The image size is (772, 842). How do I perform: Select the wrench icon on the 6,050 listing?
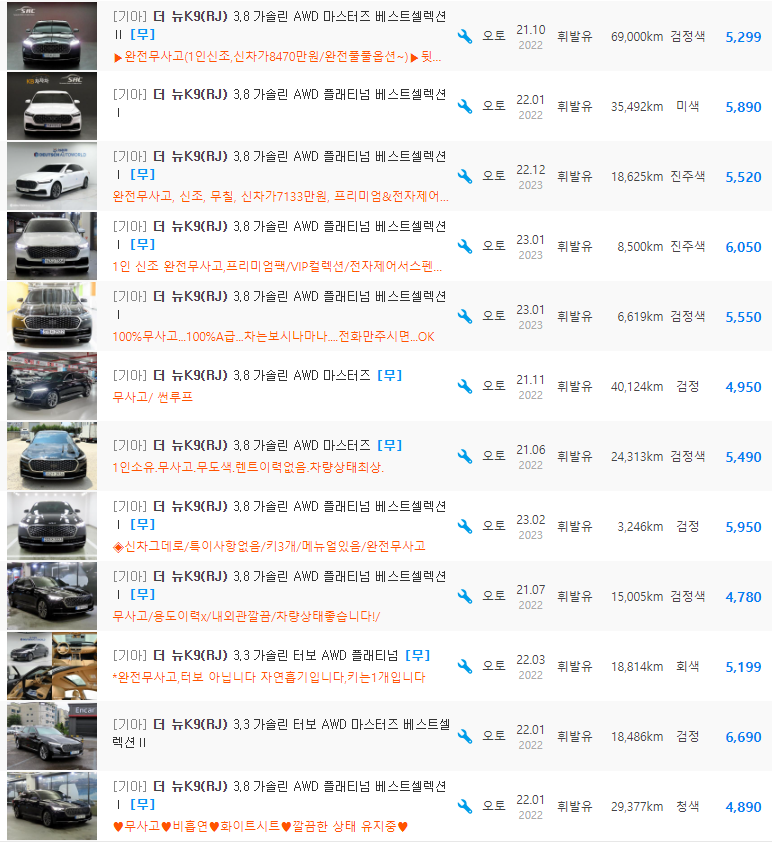pyautogui.click(x=464, y=246)
